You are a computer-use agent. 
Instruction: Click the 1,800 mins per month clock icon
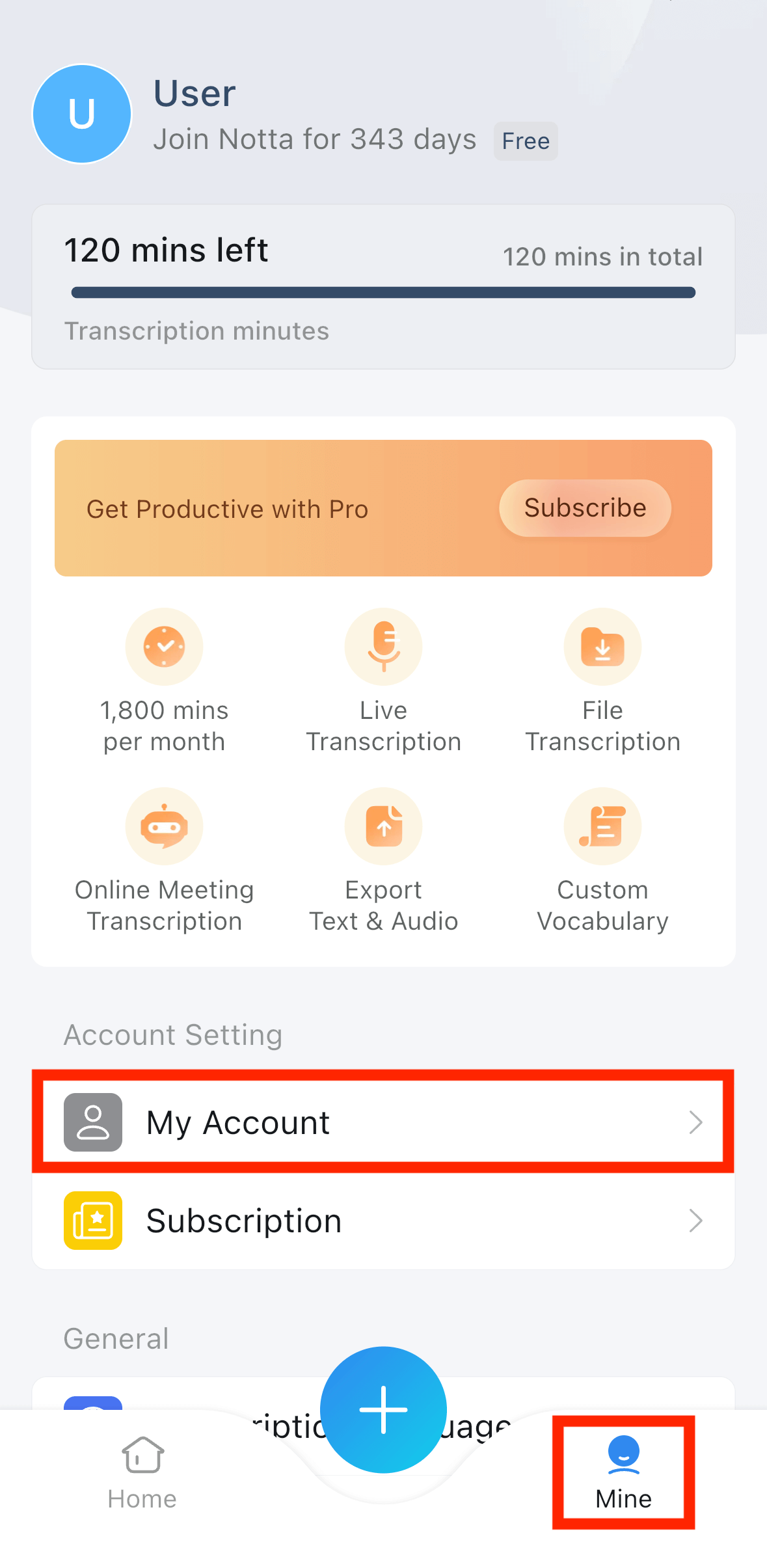tap(164, 646)
